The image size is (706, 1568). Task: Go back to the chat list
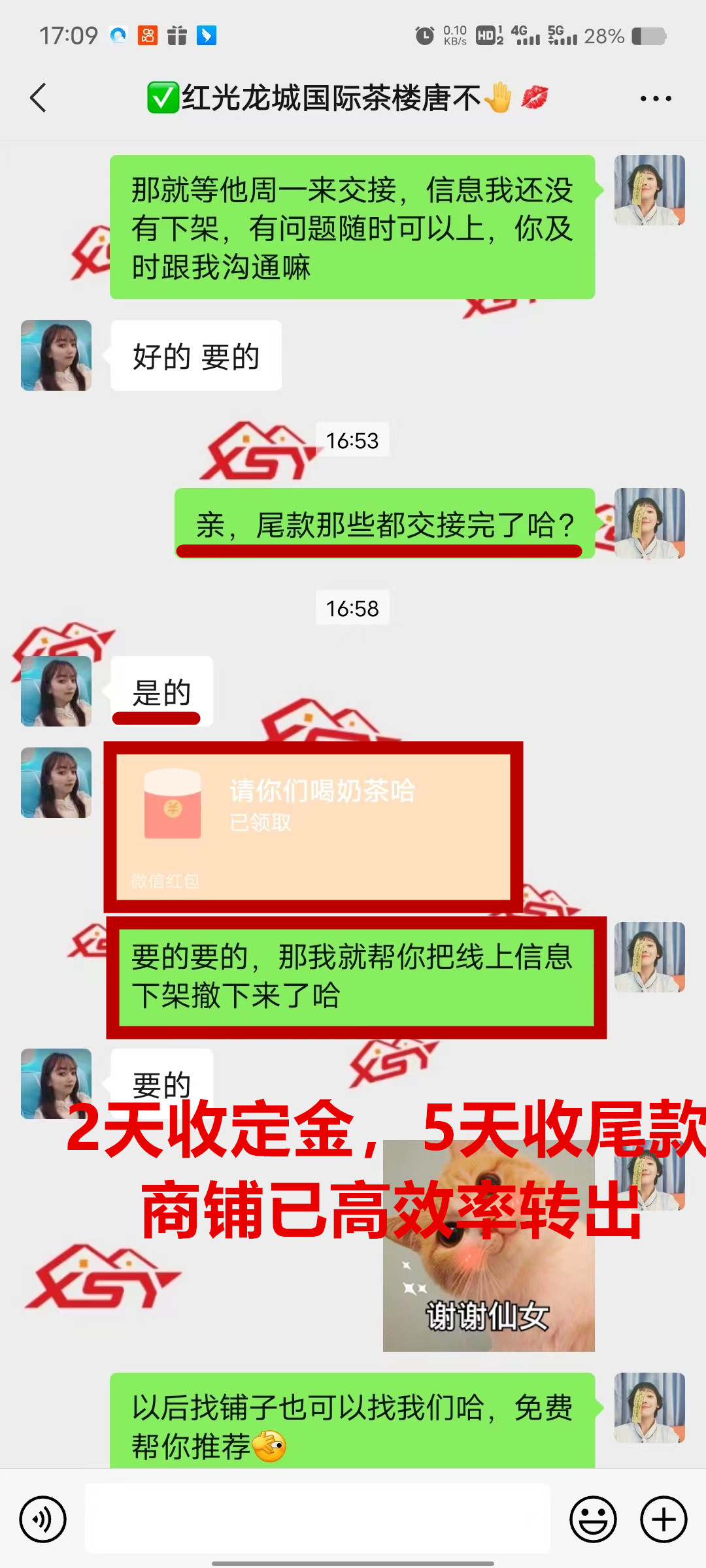click(x=39, y=98)
